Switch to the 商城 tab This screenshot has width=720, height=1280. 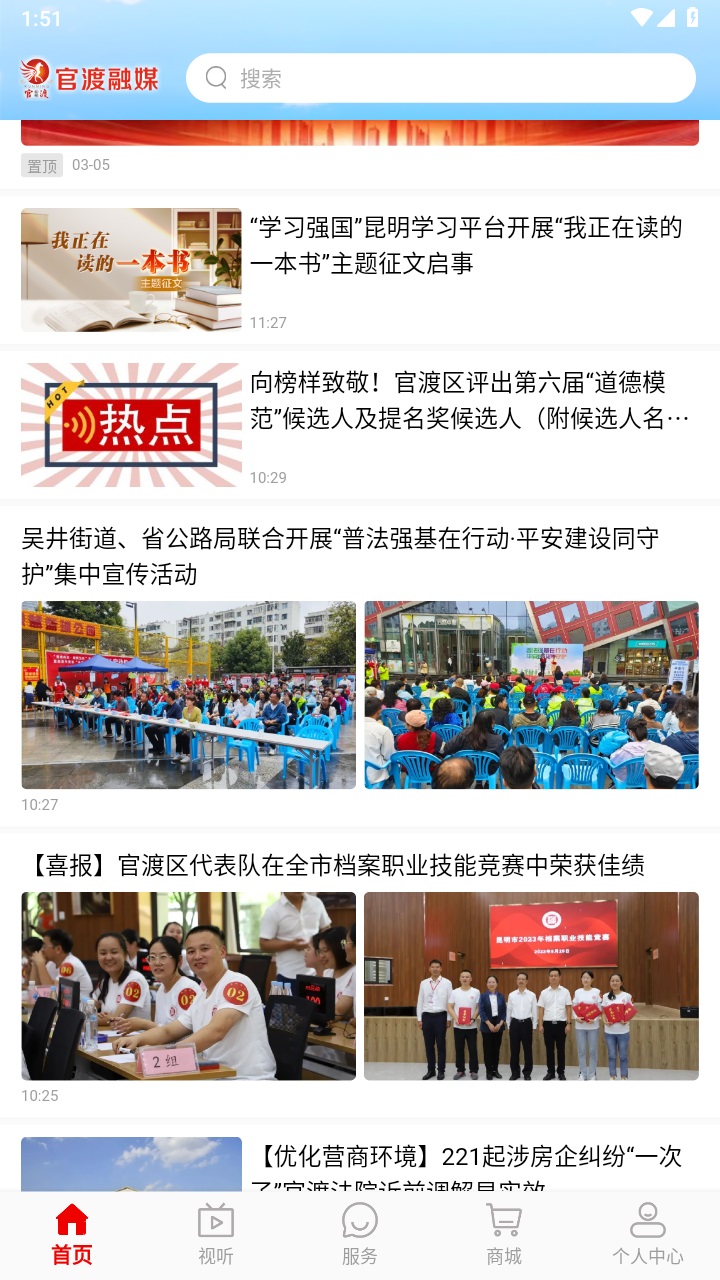[x=504, y=1234]
